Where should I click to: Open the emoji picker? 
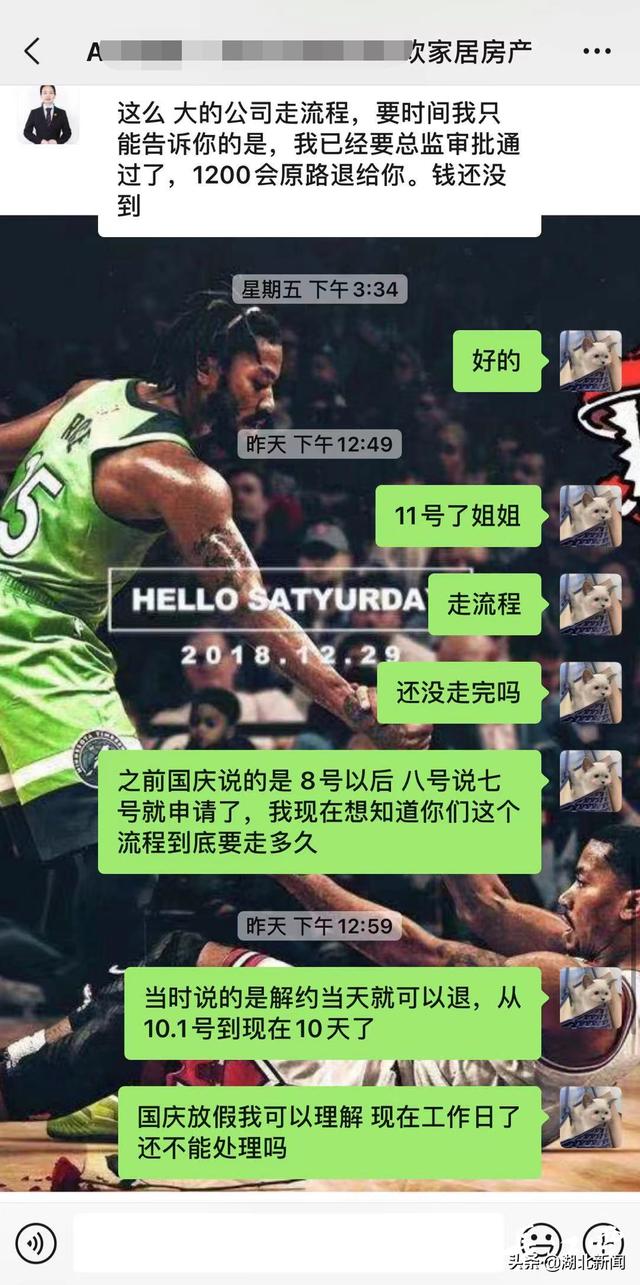[541, 1242]
